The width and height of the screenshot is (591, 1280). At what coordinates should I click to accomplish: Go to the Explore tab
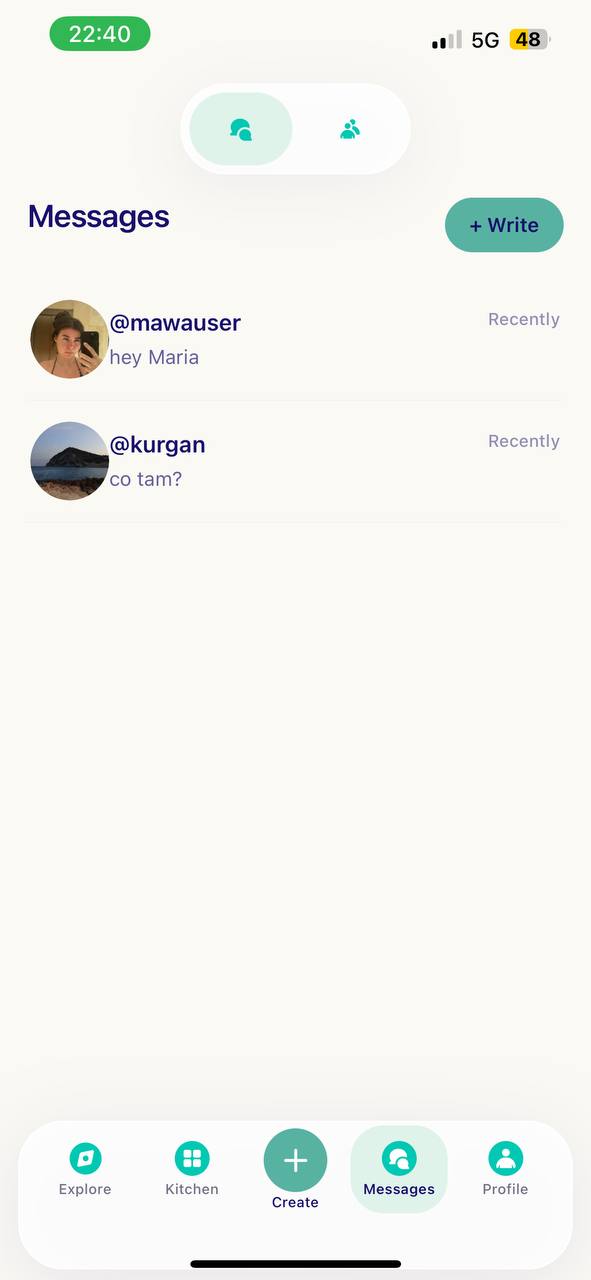click(85, 1170)
